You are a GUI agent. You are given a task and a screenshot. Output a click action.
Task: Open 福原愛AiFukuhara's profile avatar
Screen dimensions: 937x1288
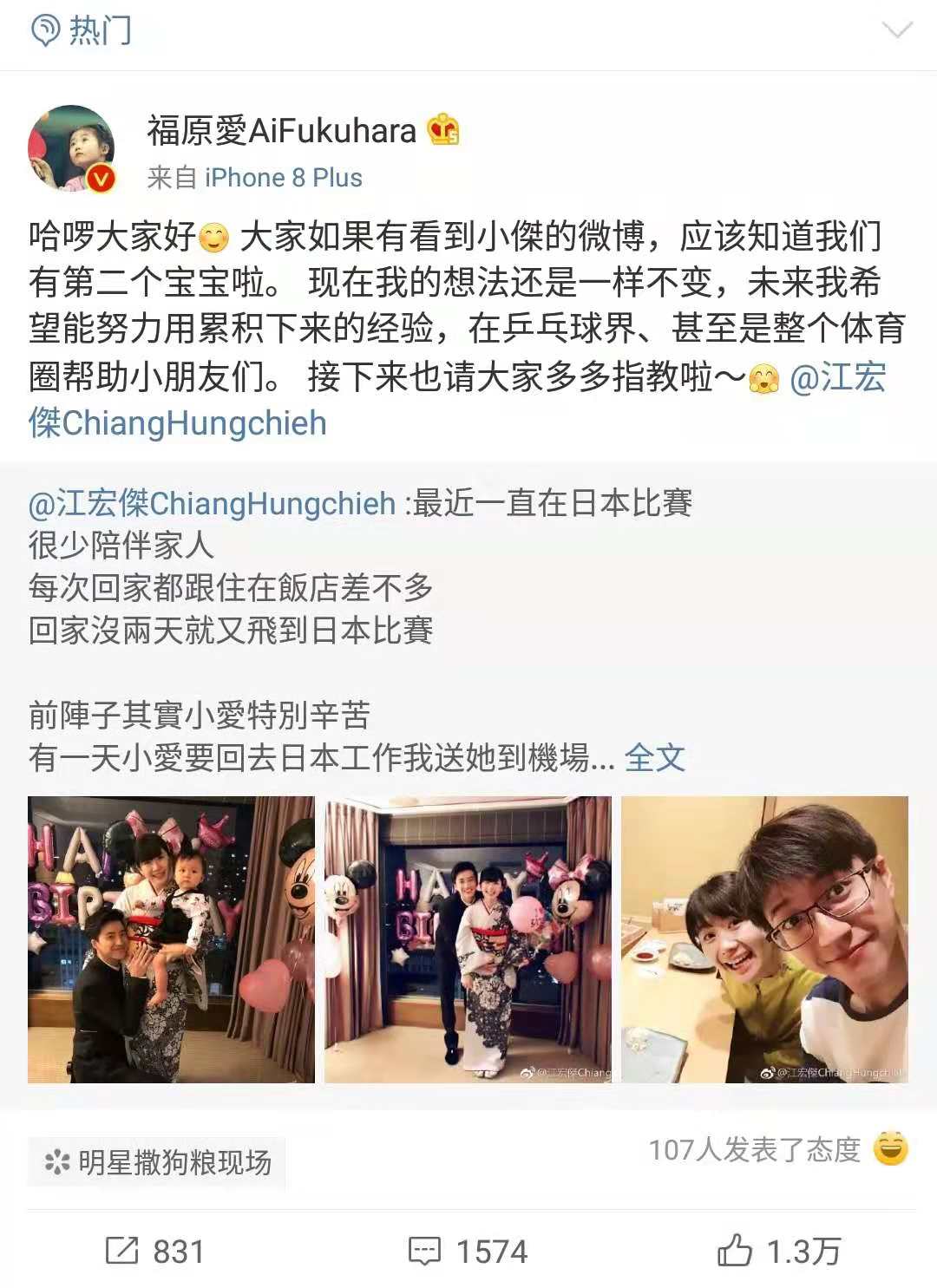click(x=71, y=148)
